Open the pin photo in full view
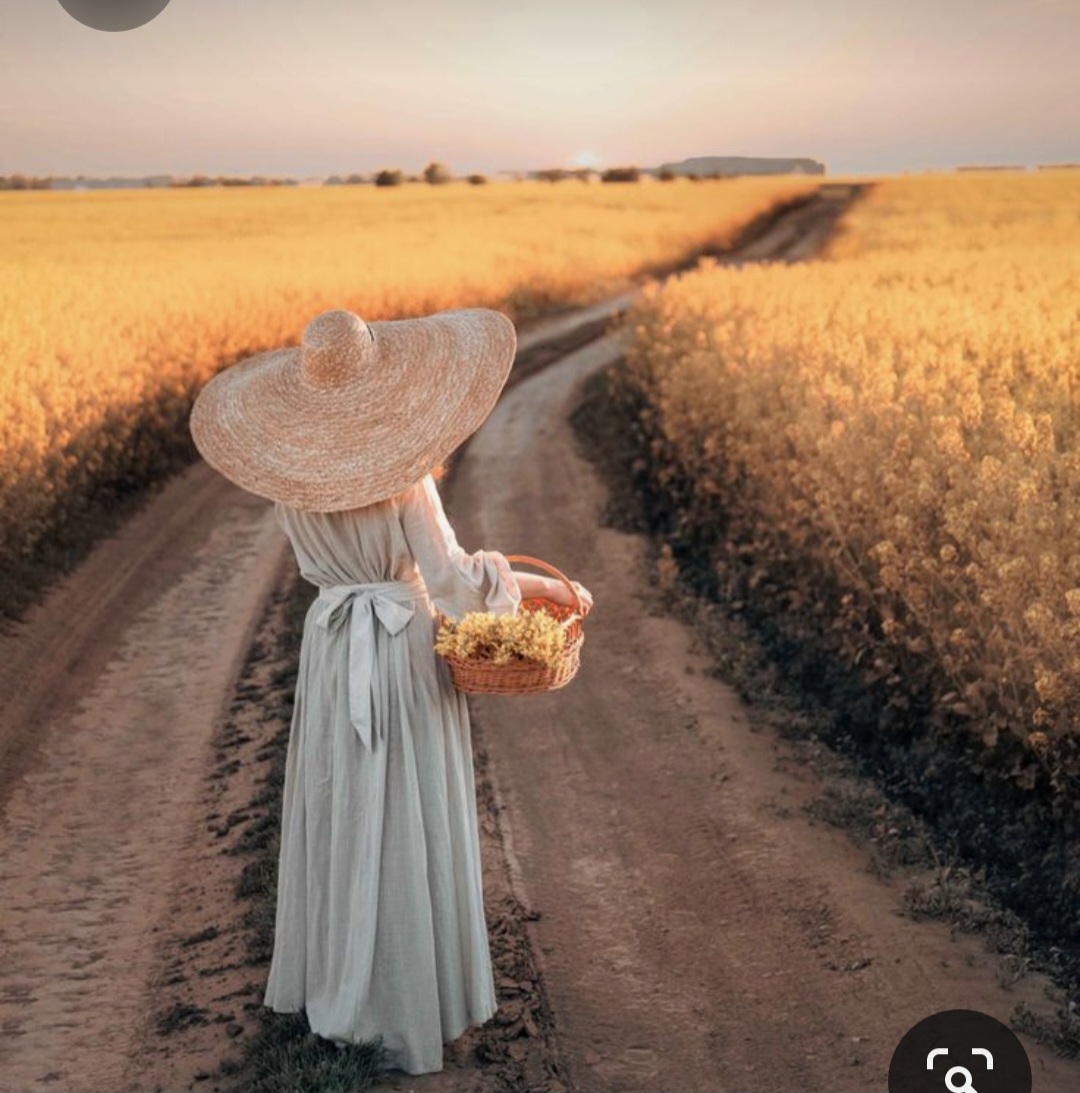The height and width of the screenshot is (1093, 1080). [540, 546]
